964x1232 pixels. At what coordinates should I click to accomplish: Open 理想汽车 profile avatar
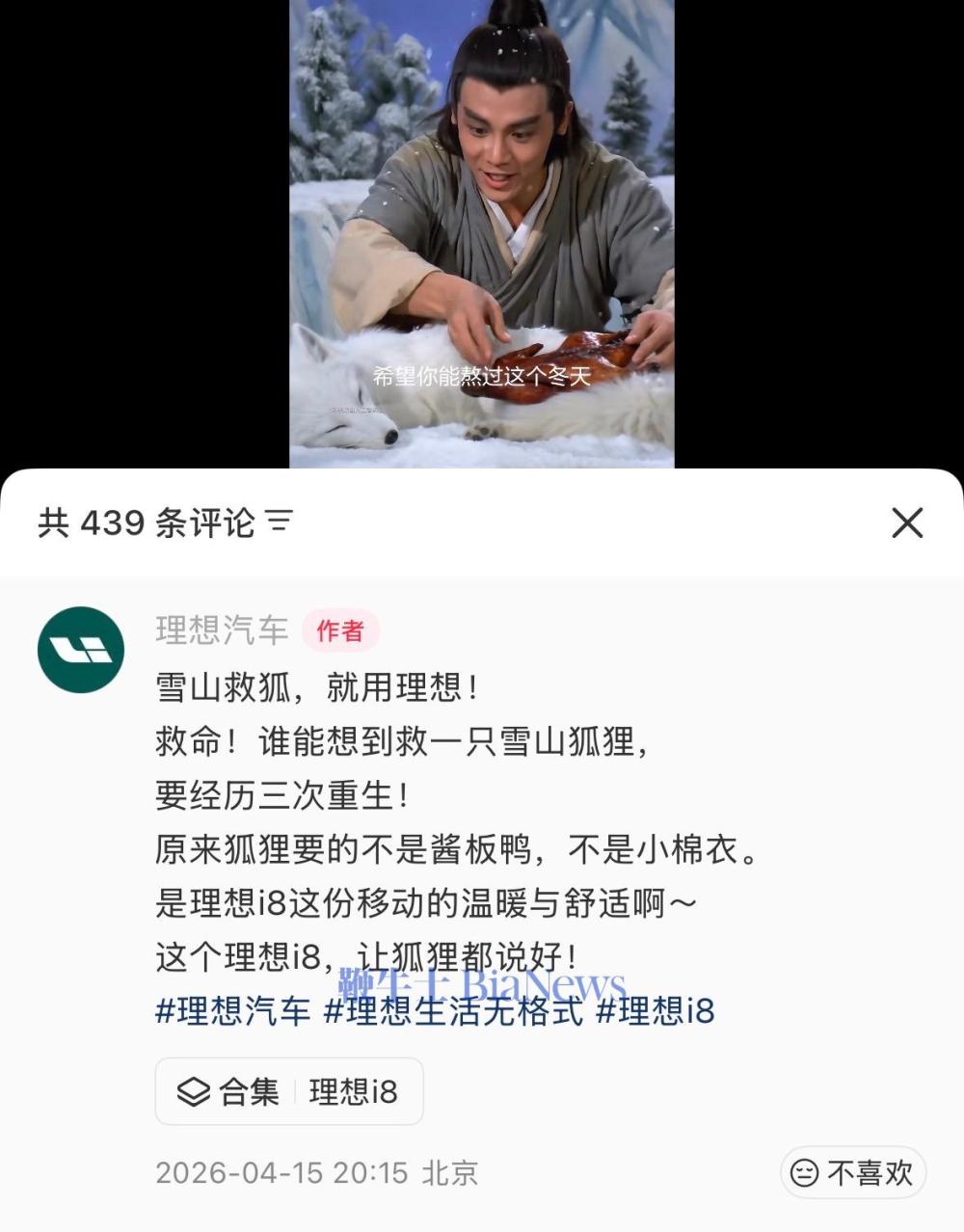click(81, 650)
